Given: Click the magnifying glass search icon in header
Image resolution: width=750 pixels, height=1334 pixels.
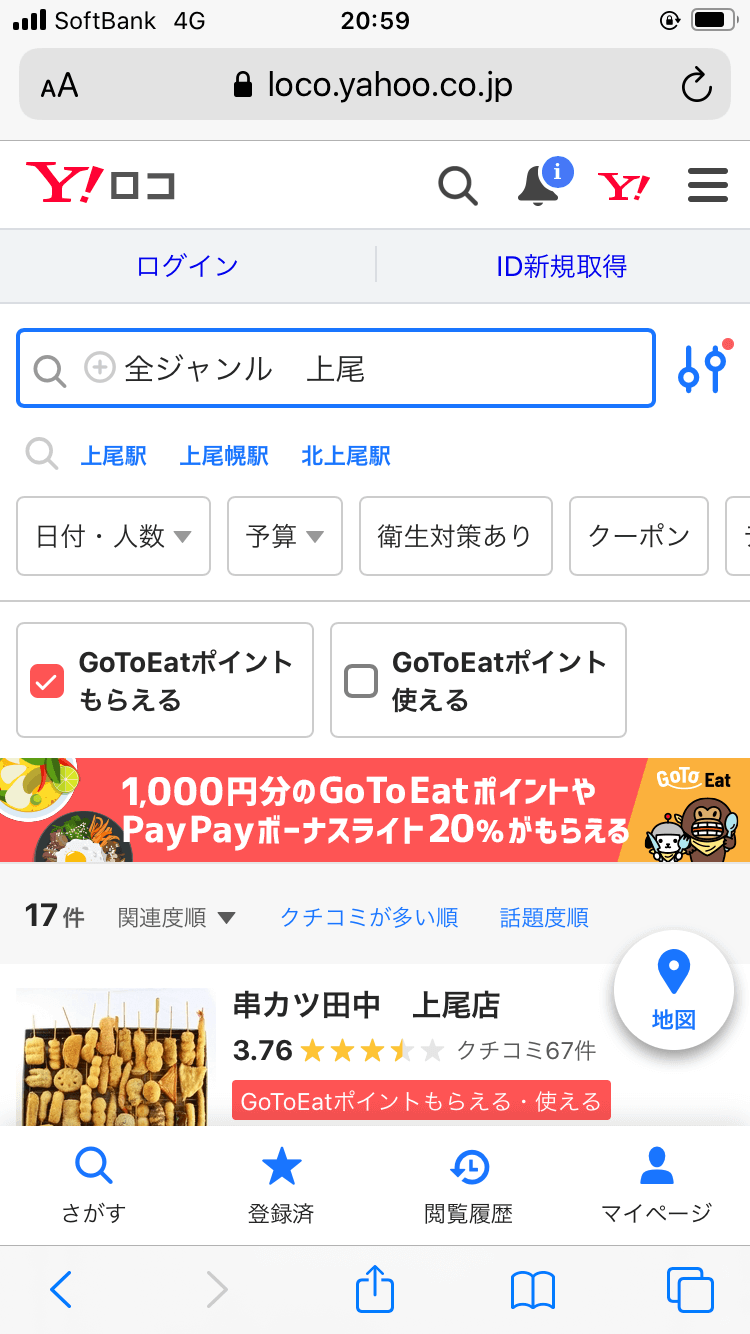Looking at the screenshot, I should [457, 185].
